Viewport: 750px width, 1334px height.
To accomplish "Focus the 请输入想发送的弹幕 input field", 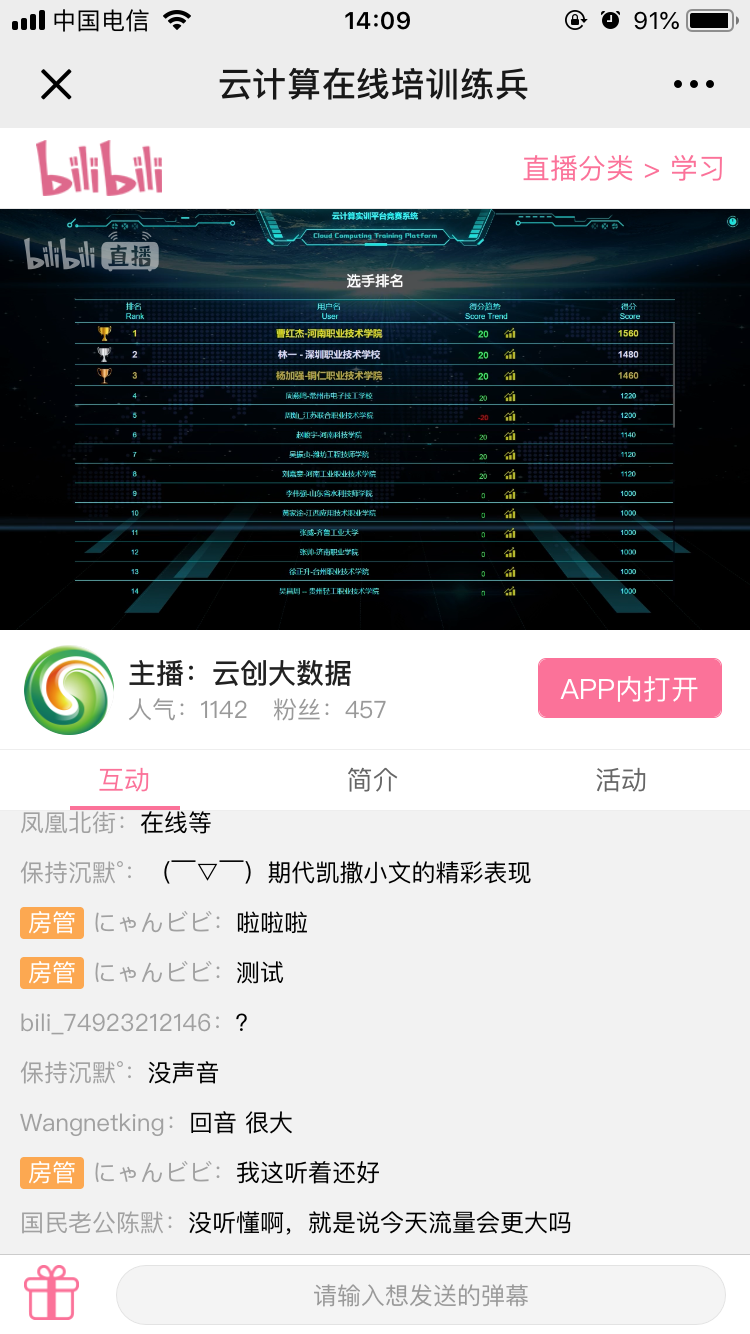I will (x=420, y=1295).
